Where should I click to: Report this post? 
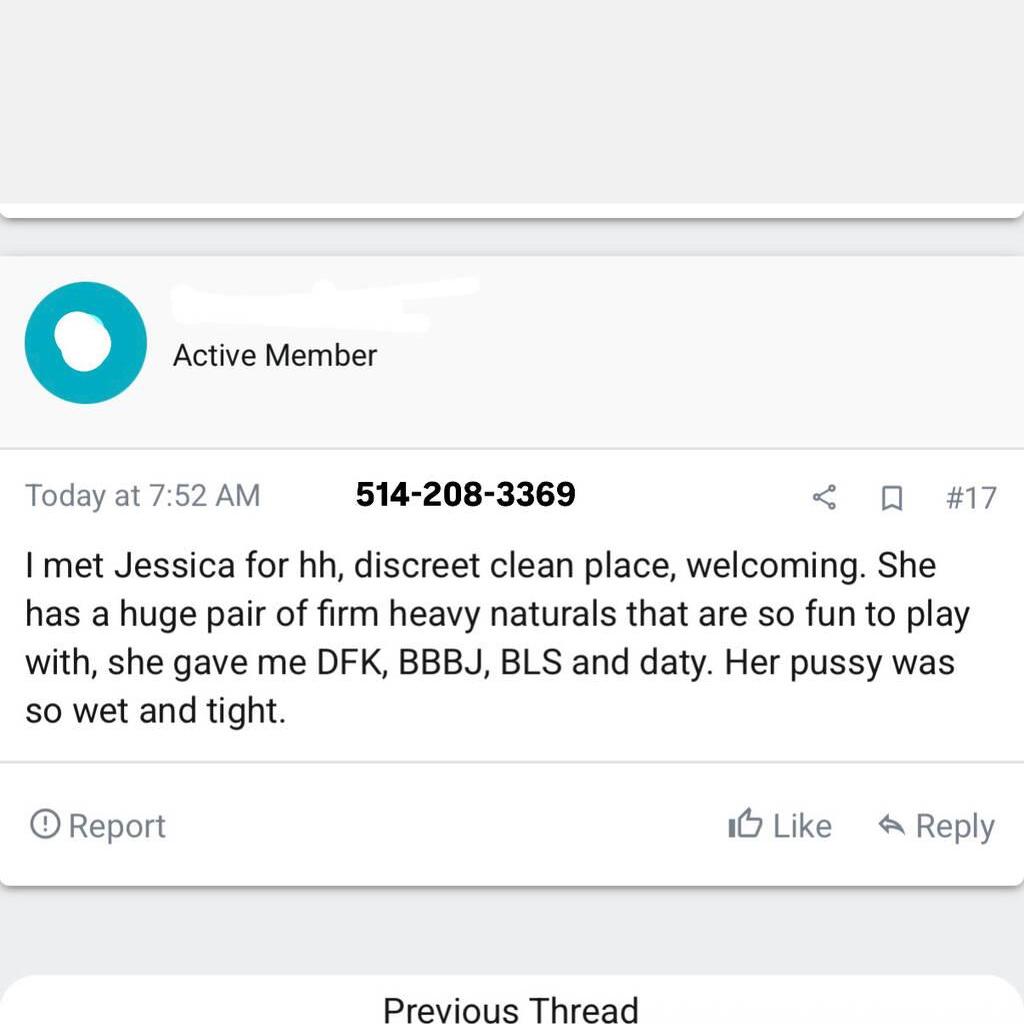(x=98, y=825)
